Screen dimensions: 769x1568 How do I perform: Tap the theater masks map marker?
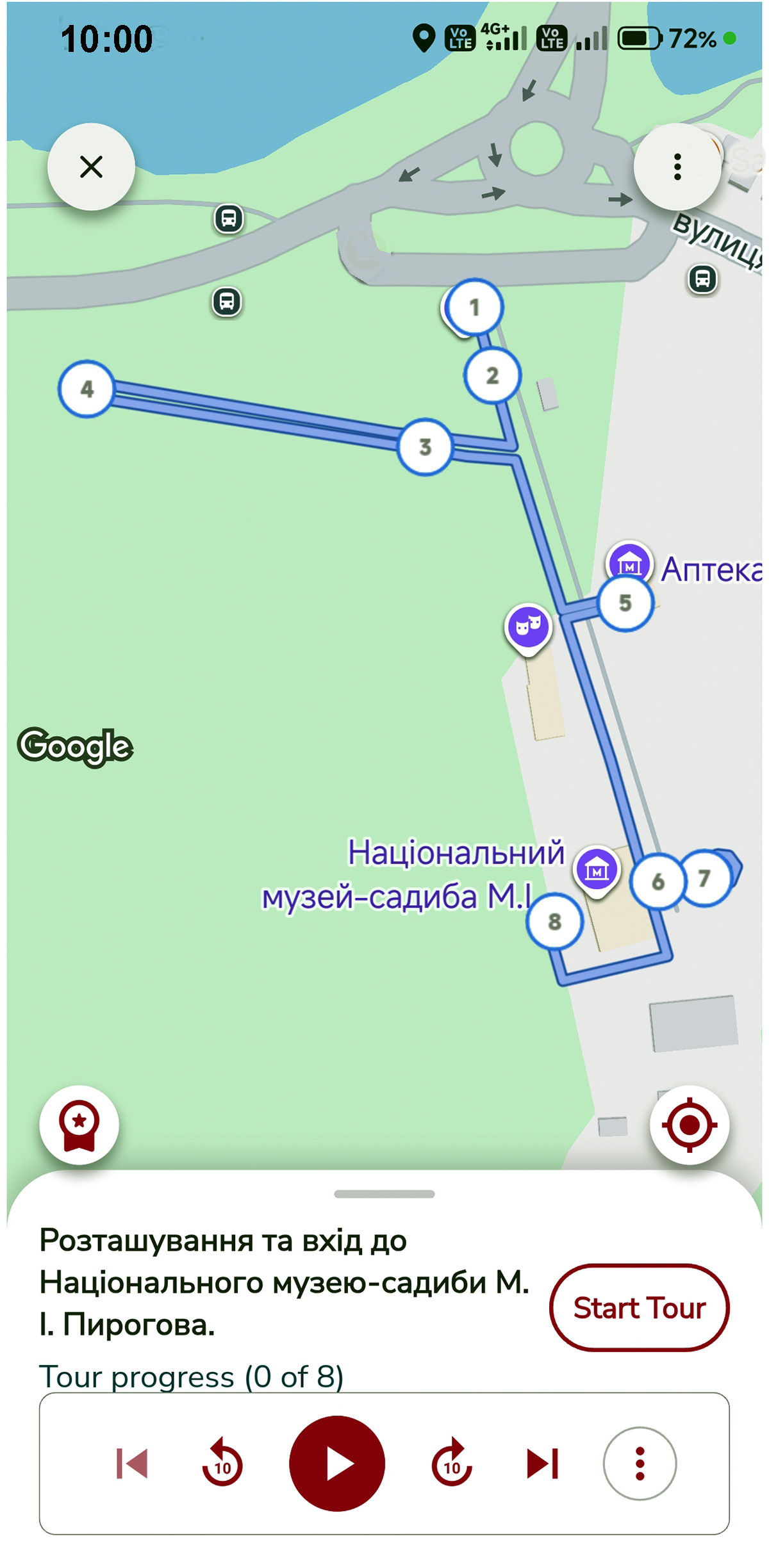coord(528,626)
